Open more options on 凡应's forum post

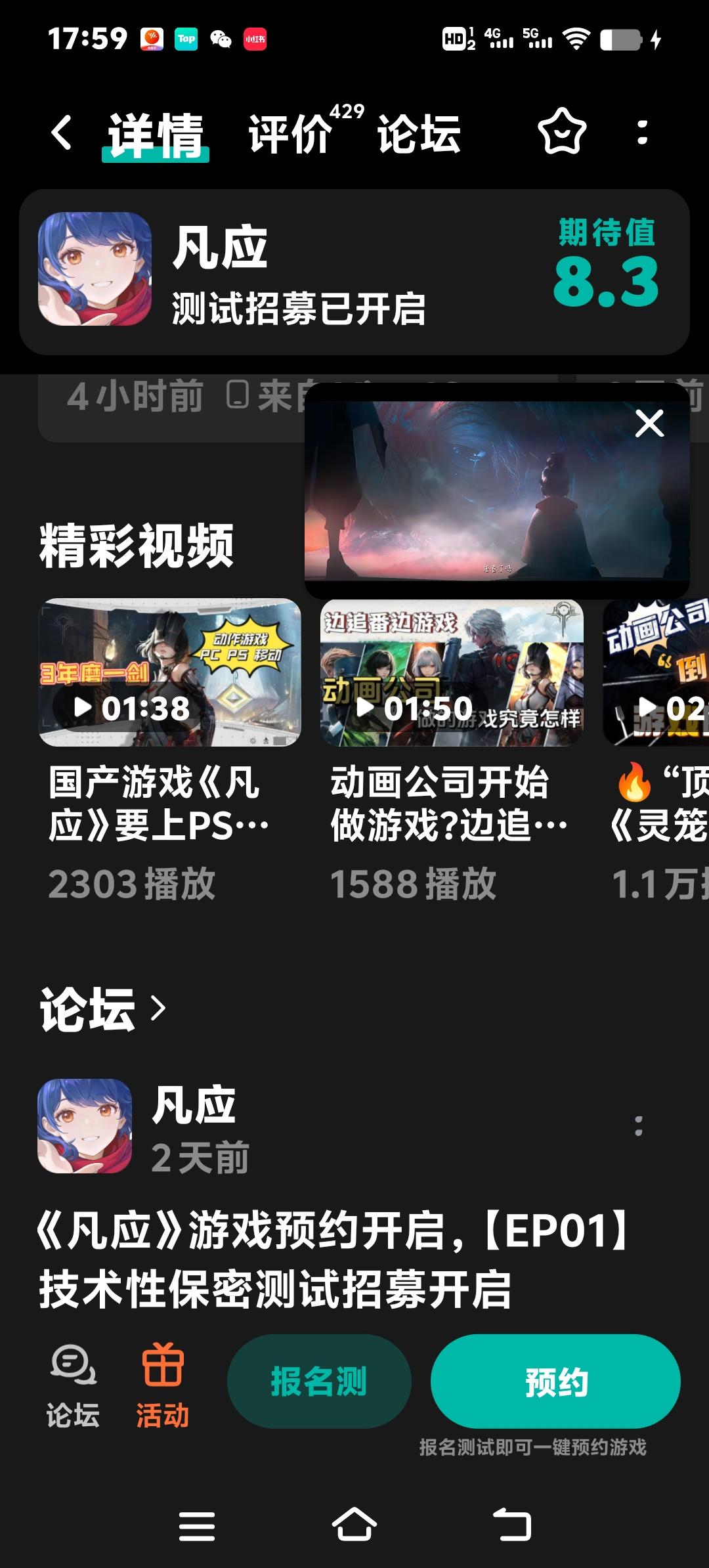(x=638, y=1126)
